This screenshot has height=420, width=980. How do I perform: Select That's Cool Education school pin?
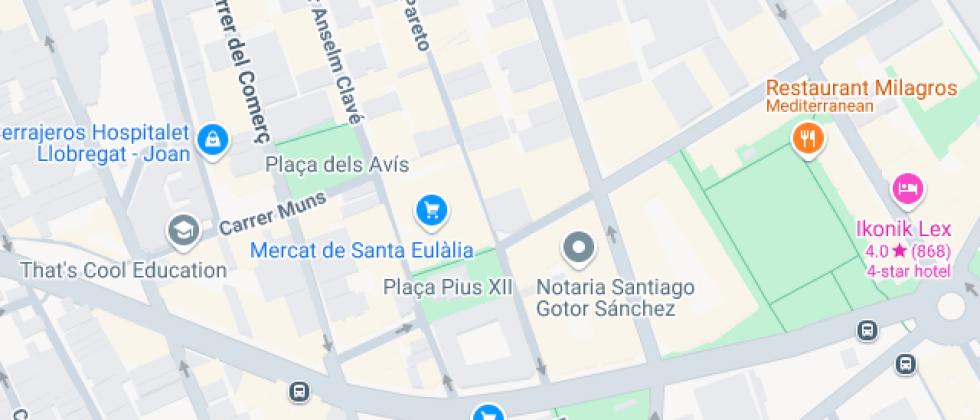182,232
